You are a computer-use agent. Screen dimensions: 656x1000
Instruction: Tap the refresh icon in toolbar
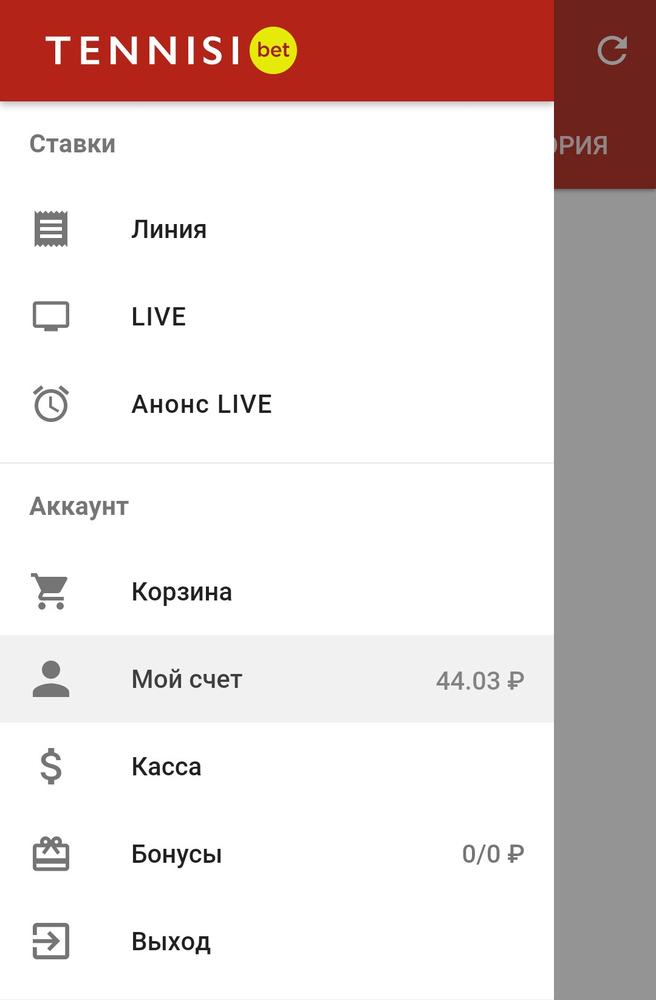(612, 50)
